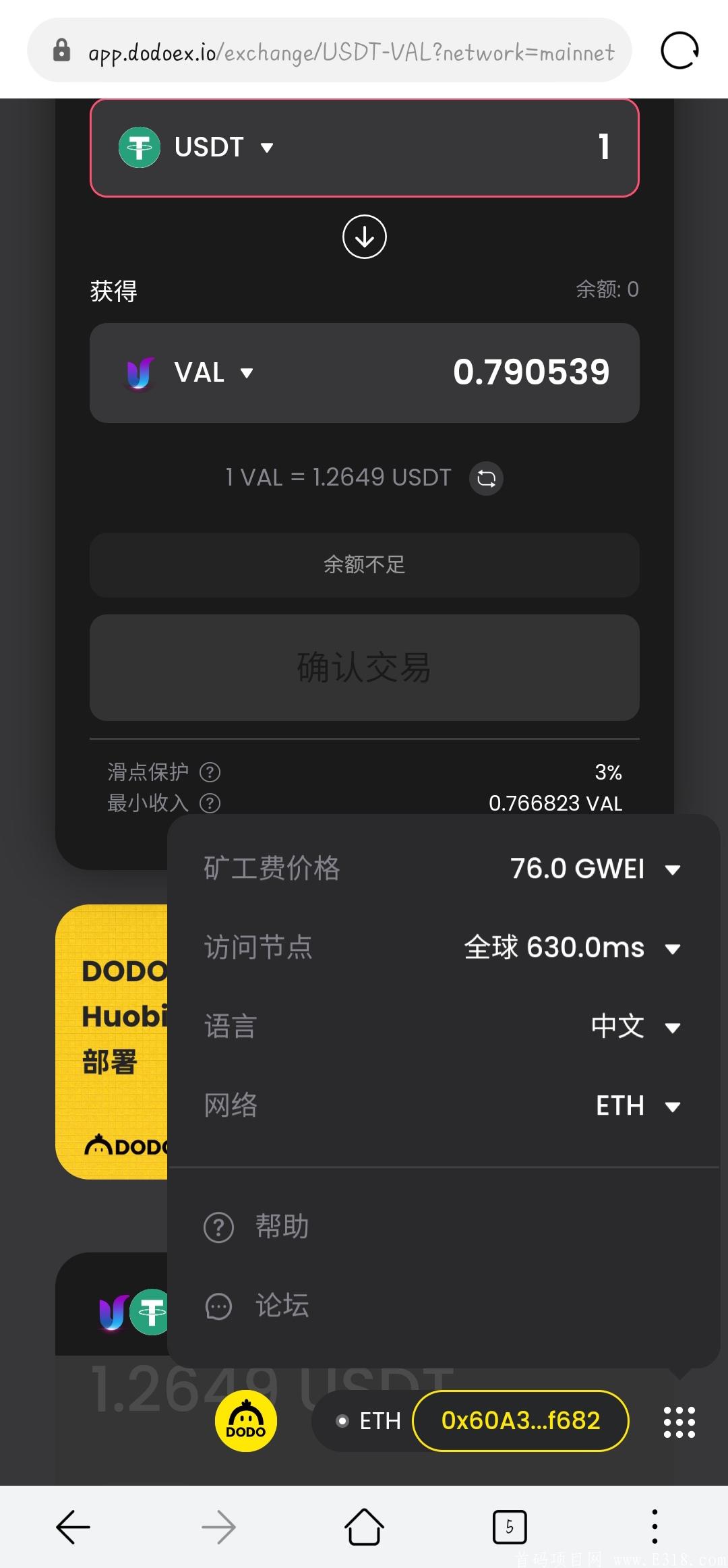Open the USDT token selector
The width and height of the screenshot is (728, 1568).
[197, 147]
